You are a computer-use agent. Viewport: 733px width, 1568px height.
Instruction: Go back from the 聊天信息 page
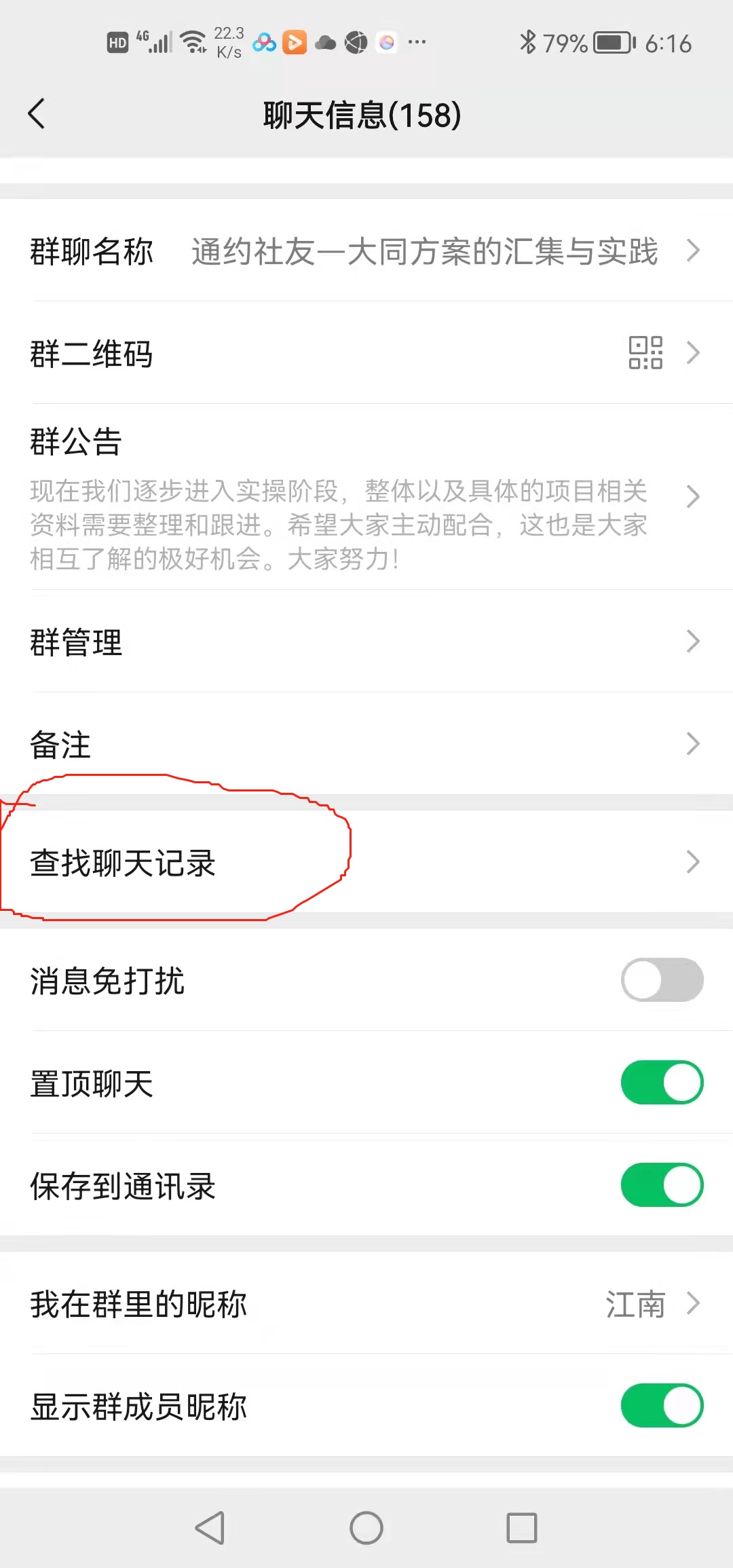37,113
